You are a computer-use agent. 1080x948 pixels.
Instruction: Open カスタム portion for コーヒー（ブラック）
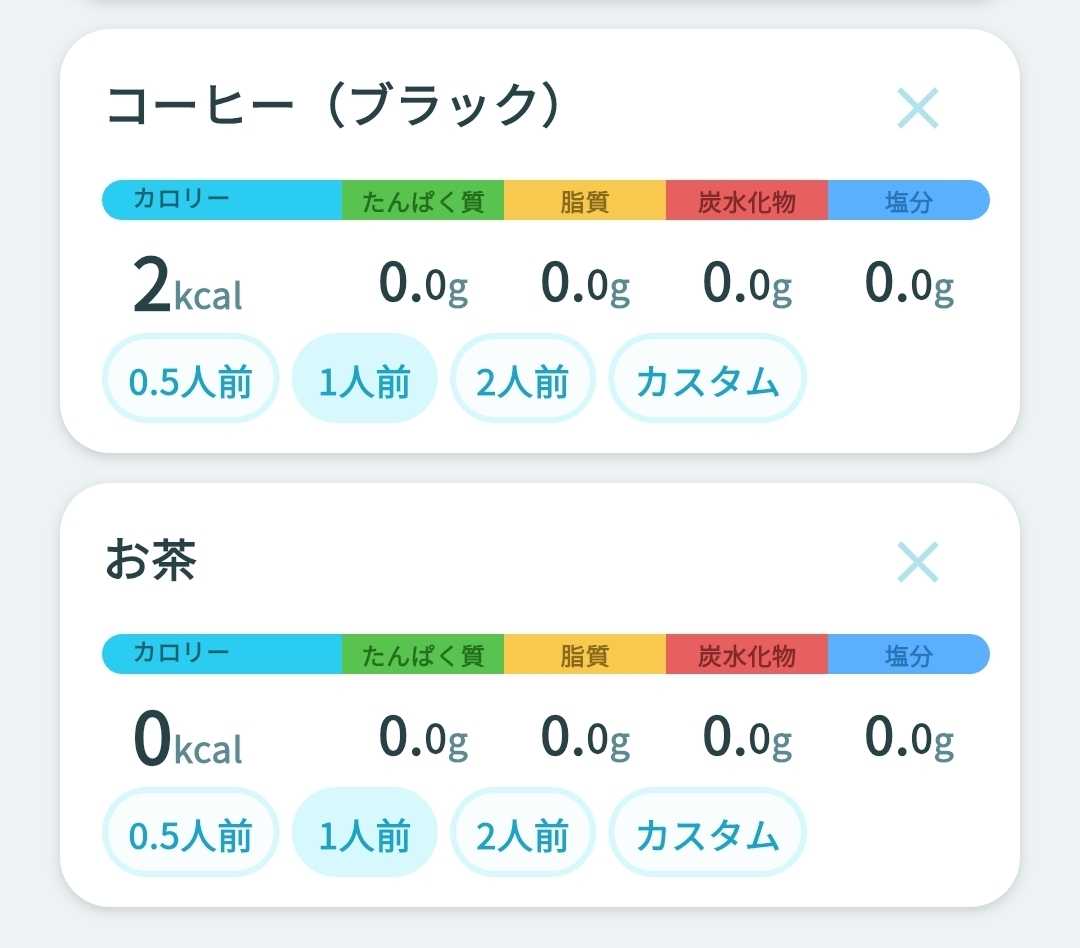(707, 378)
